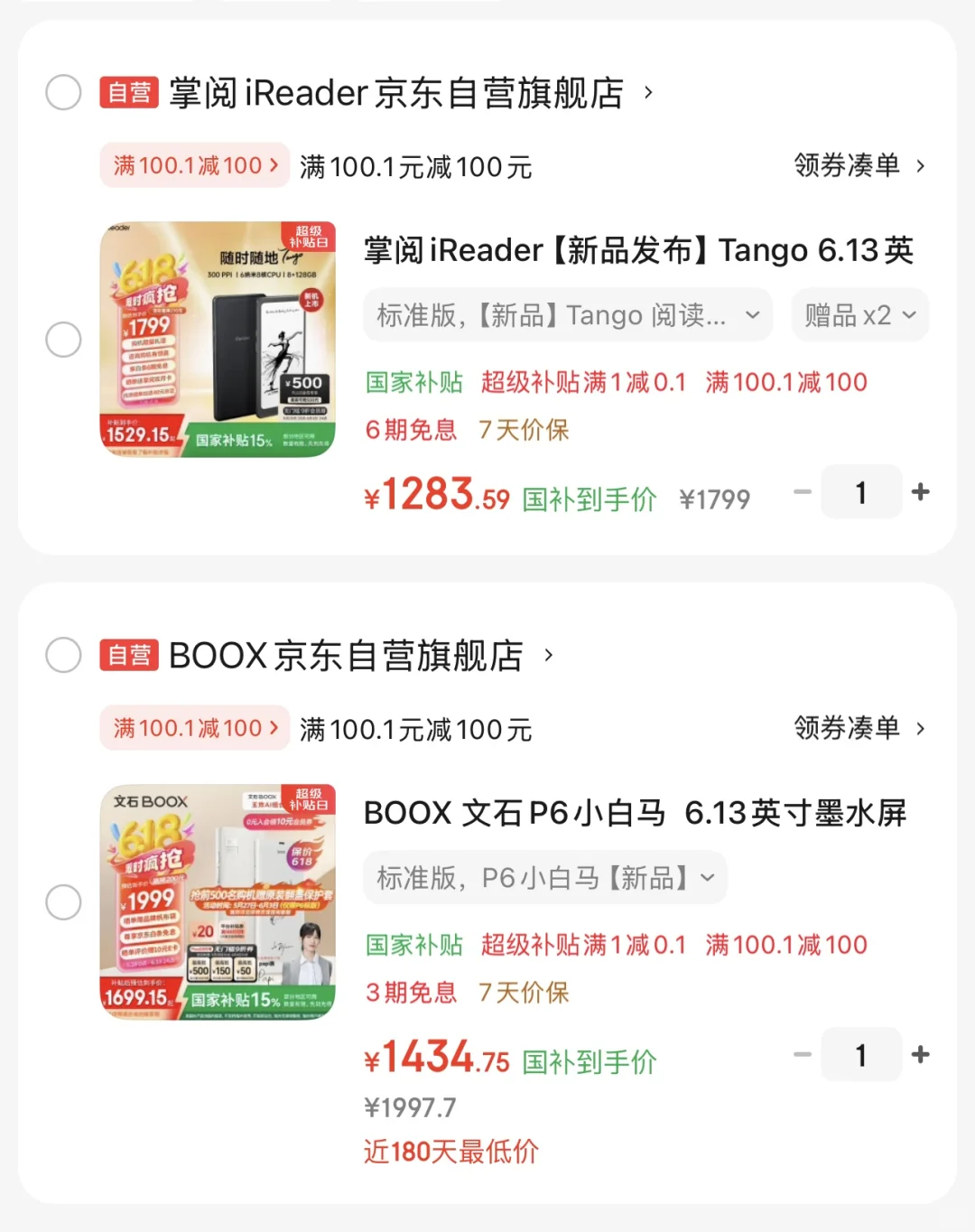The width and height of the screenshot is (975, 1232).
Task: Open 掌阅 iReader京东自营旗舰店 store page
Action: (397, 93)
